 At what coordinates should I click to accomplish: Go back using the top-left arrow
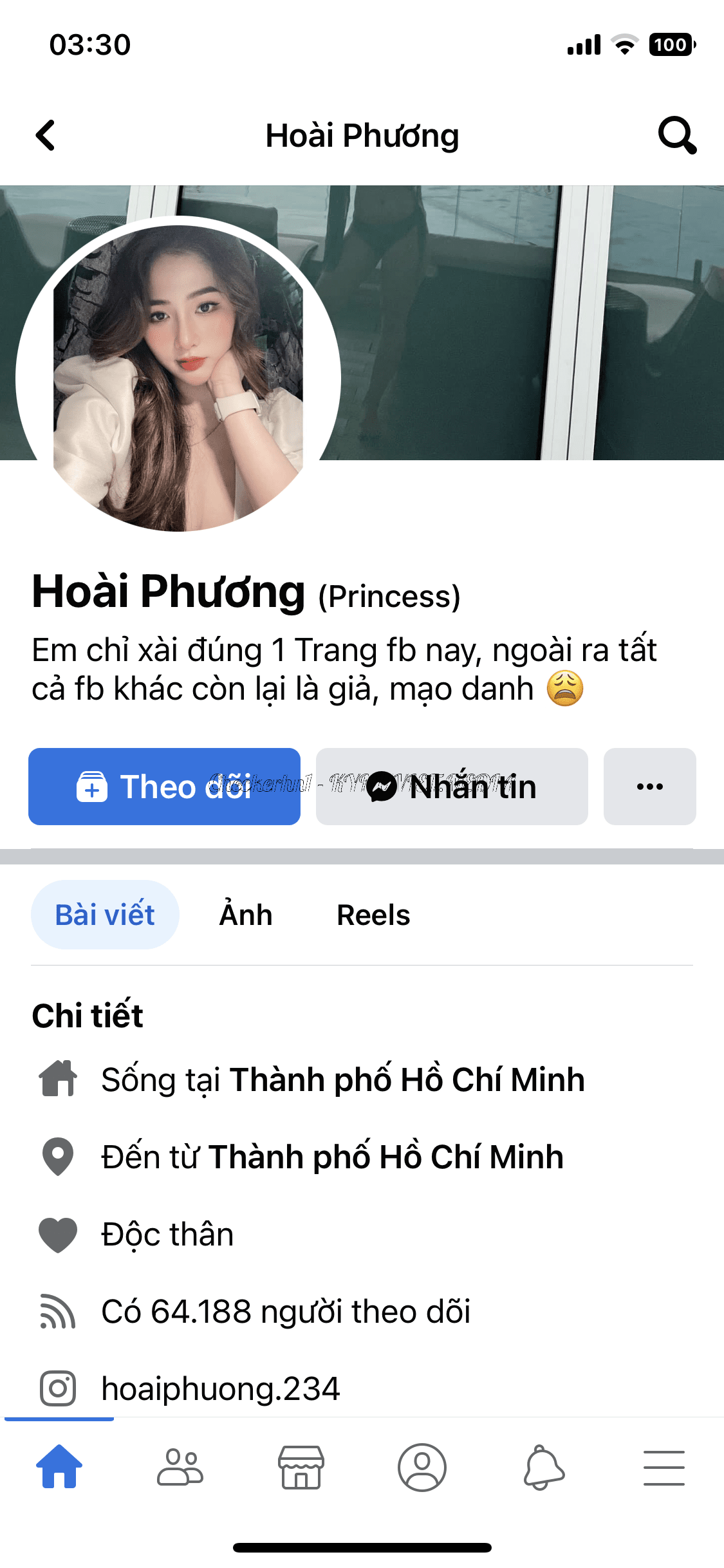coord(46,135)
